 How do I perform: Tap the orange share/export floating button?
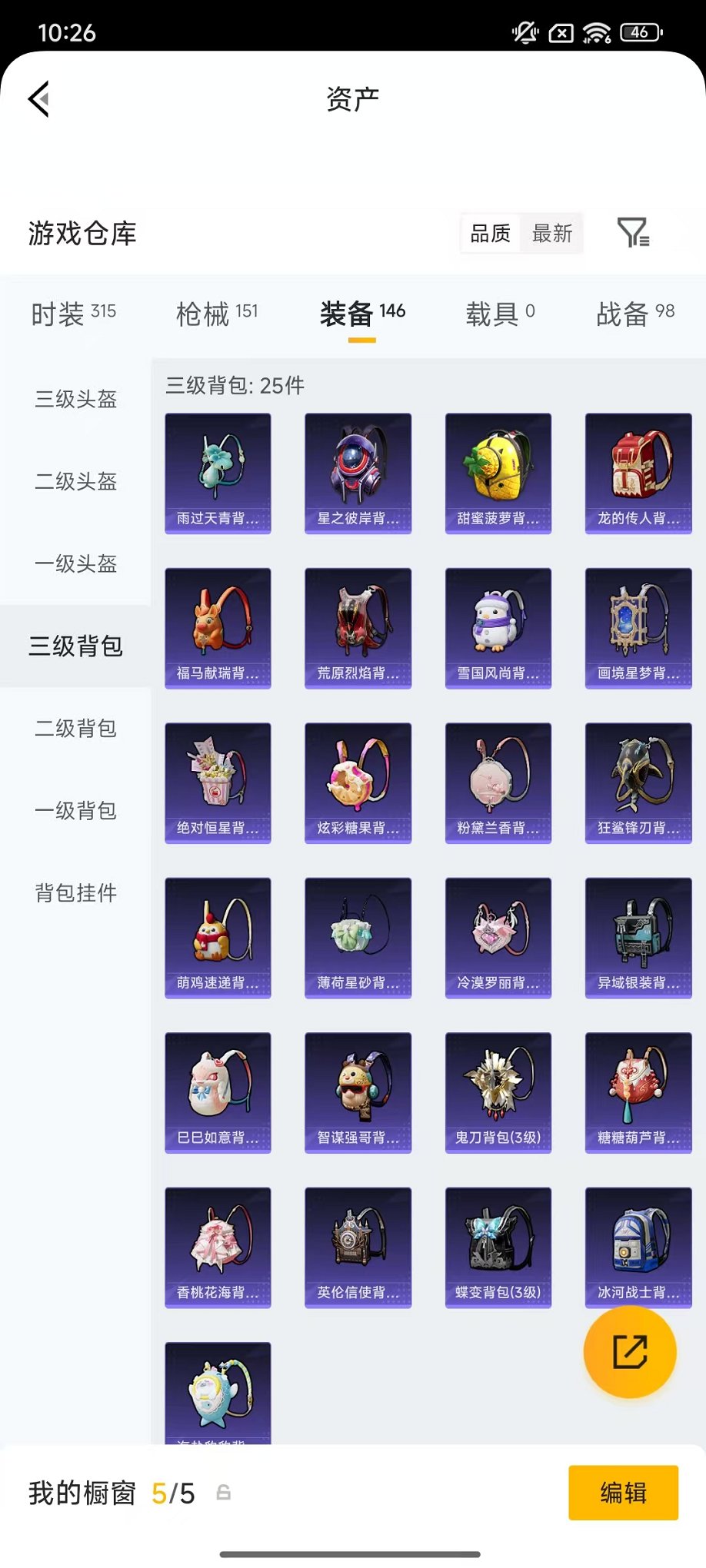(630, 1351)
